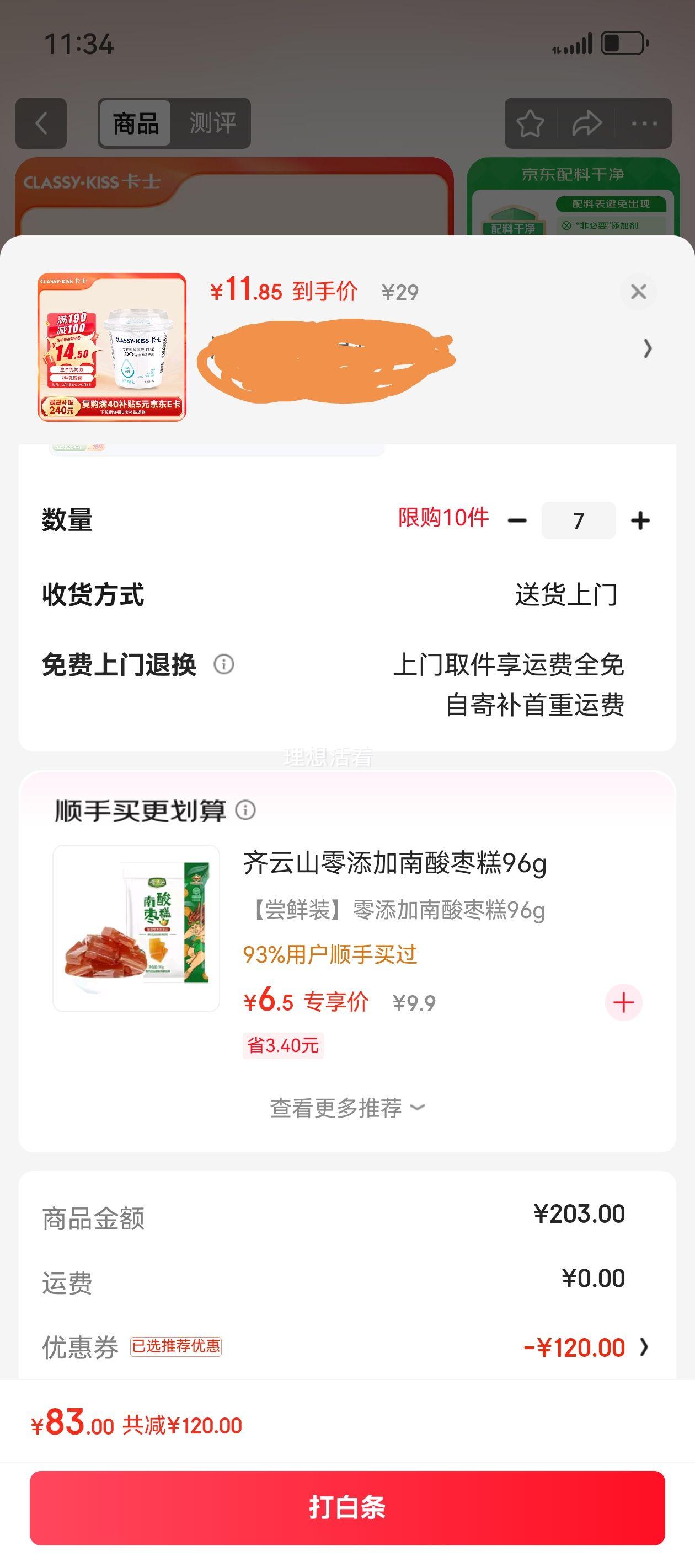This screenshot has height=1568, width=695.
Task: Select the 商品 tab
Action: pos(135,123)
